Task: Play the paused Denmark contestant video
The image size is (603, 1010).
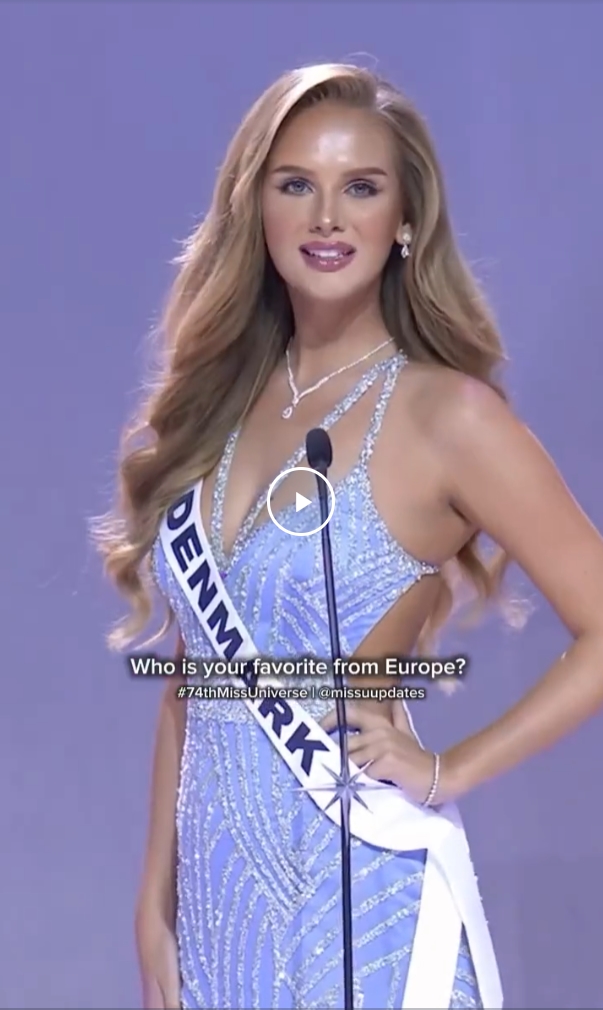Action: pos(300,501)
